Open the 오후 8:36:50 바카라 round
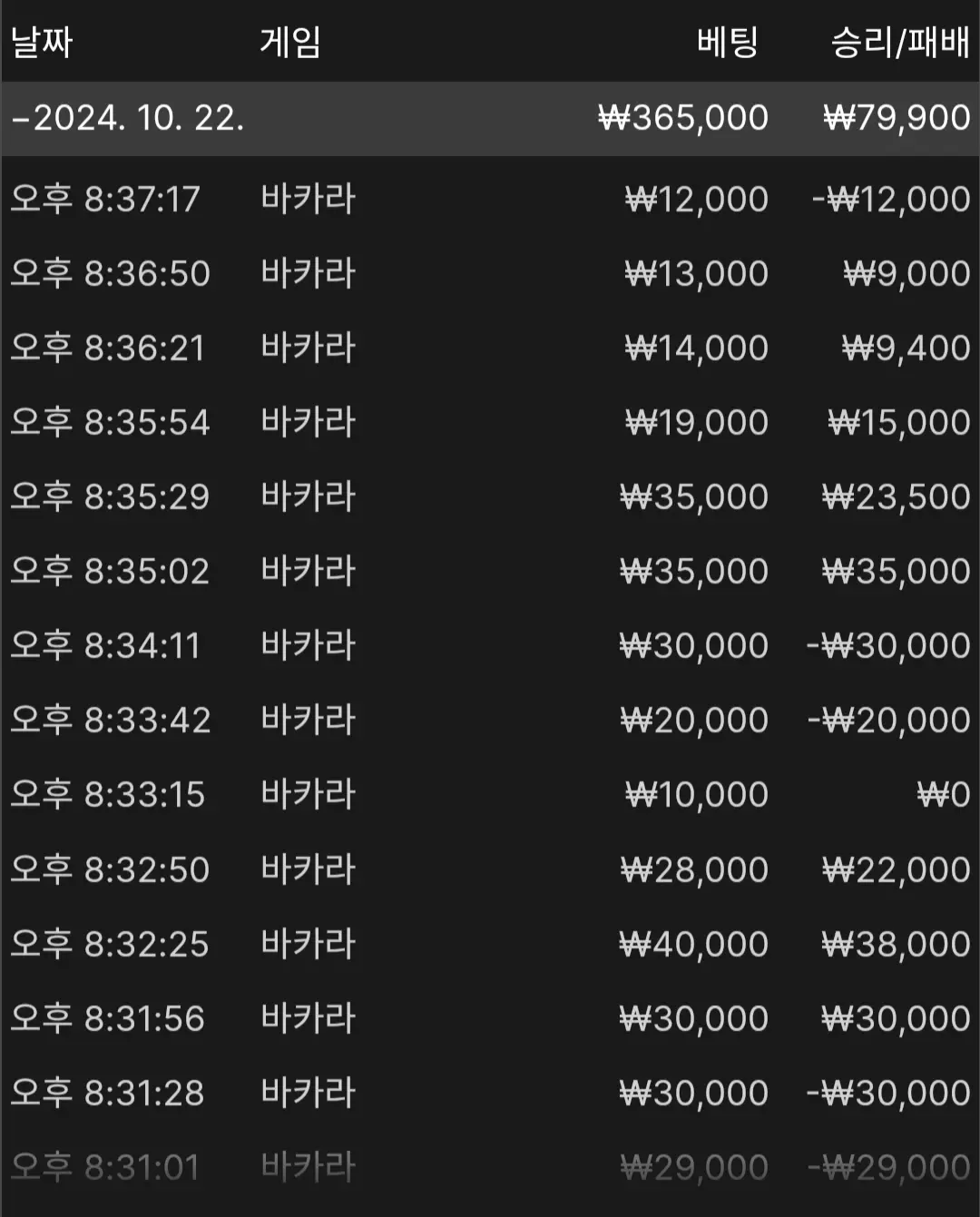The image size is (980, 1217). 490,273
